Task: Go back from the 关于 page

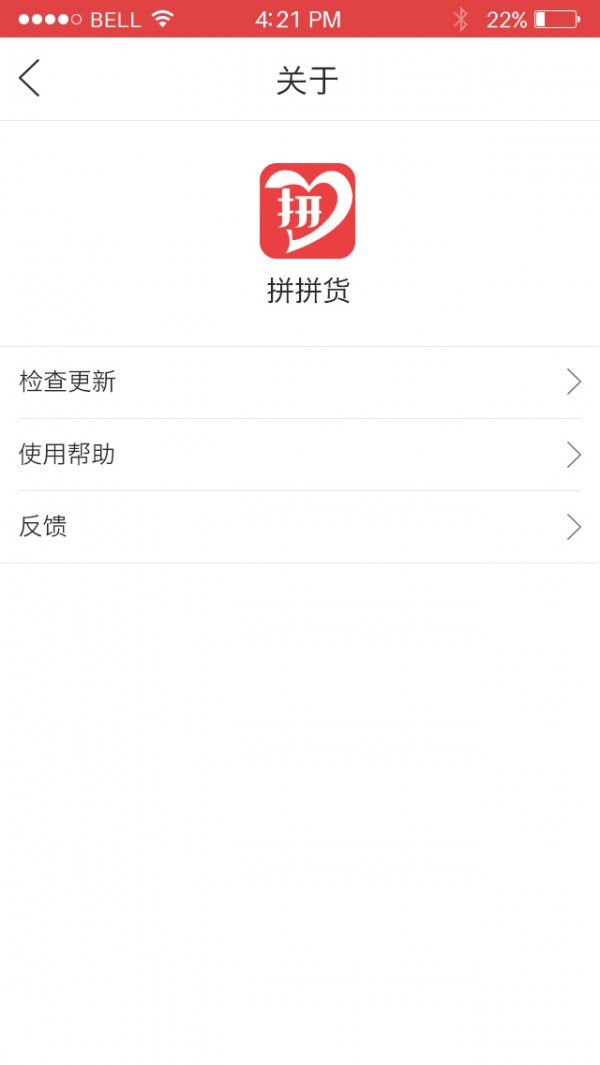Action: tap(29, 78)
